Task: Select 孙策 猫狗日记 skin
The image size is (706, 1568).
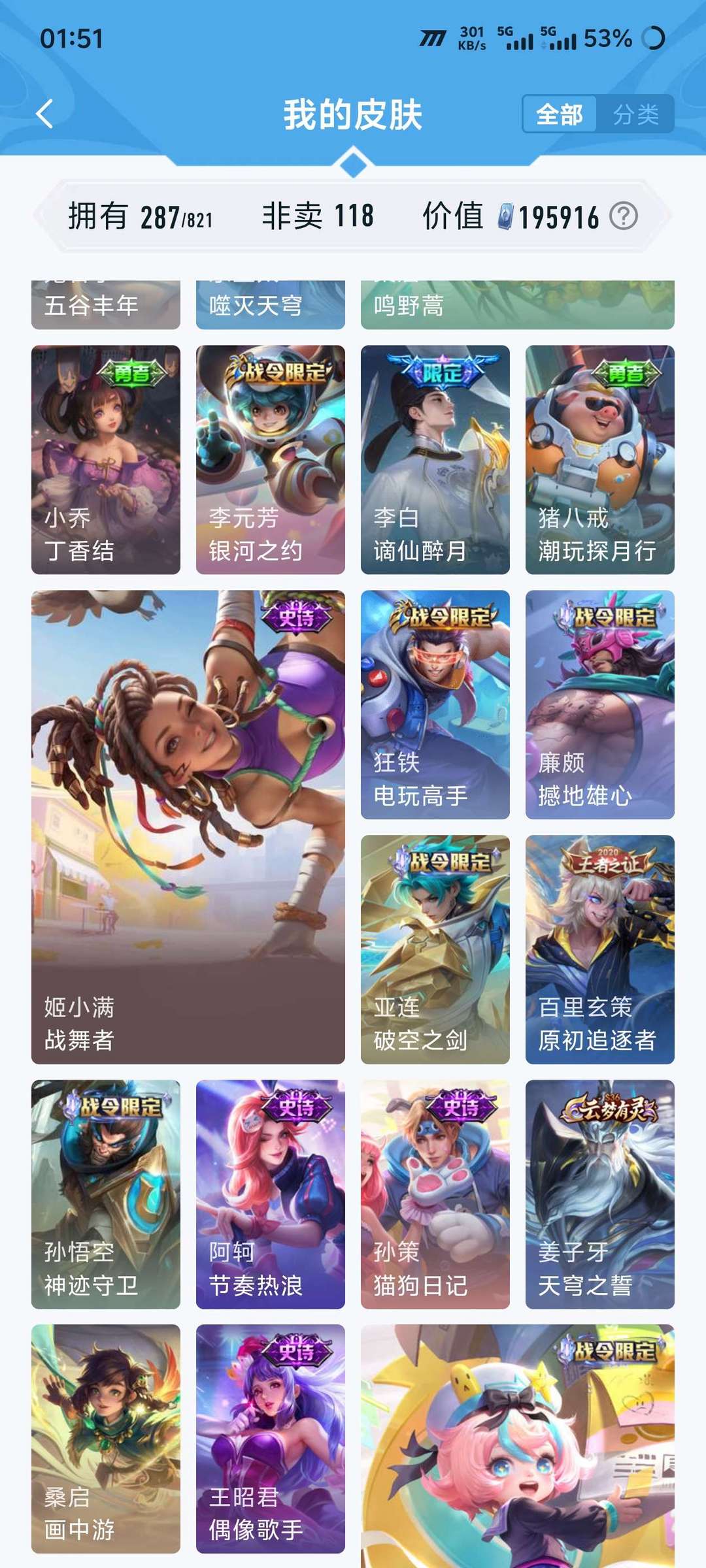Action: coord(435,1194)
